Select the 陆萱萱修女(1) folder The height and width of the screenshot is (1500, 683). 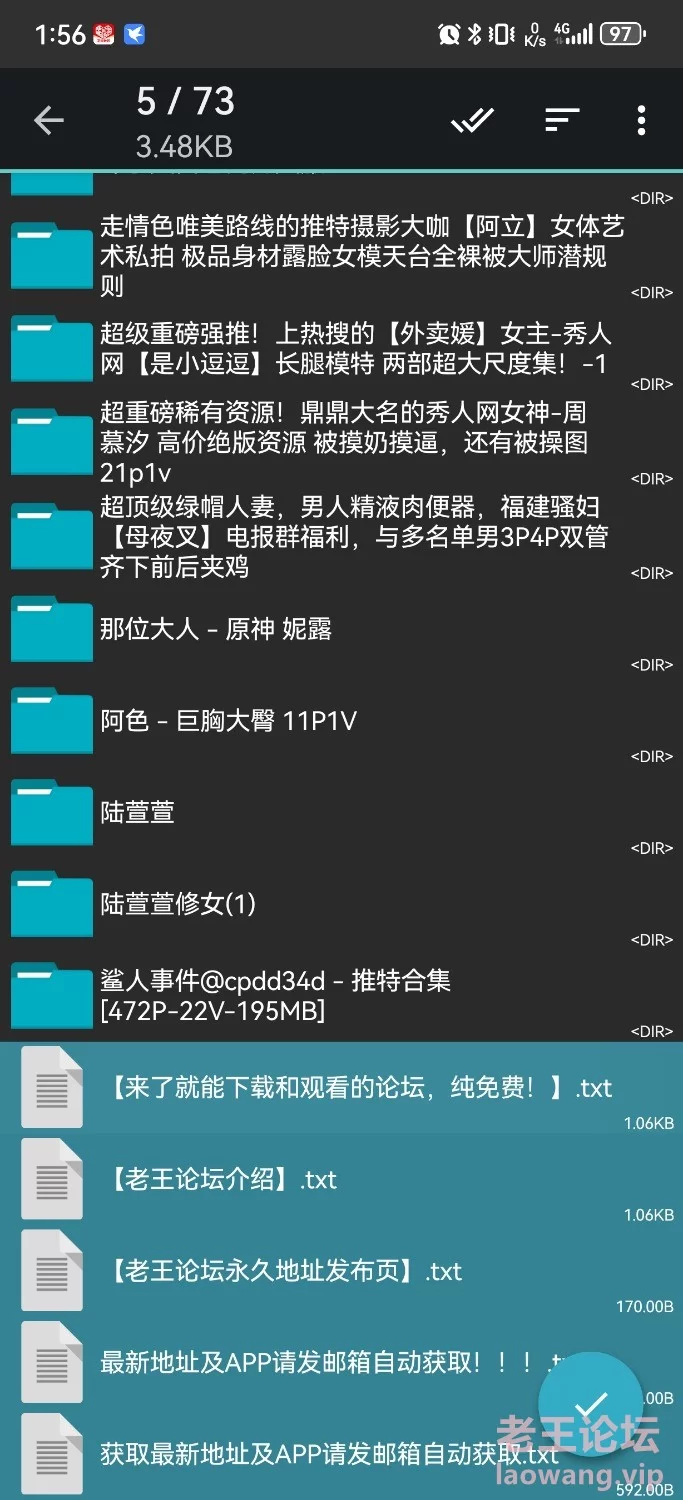pyautogui.click(x=341, y=904)
